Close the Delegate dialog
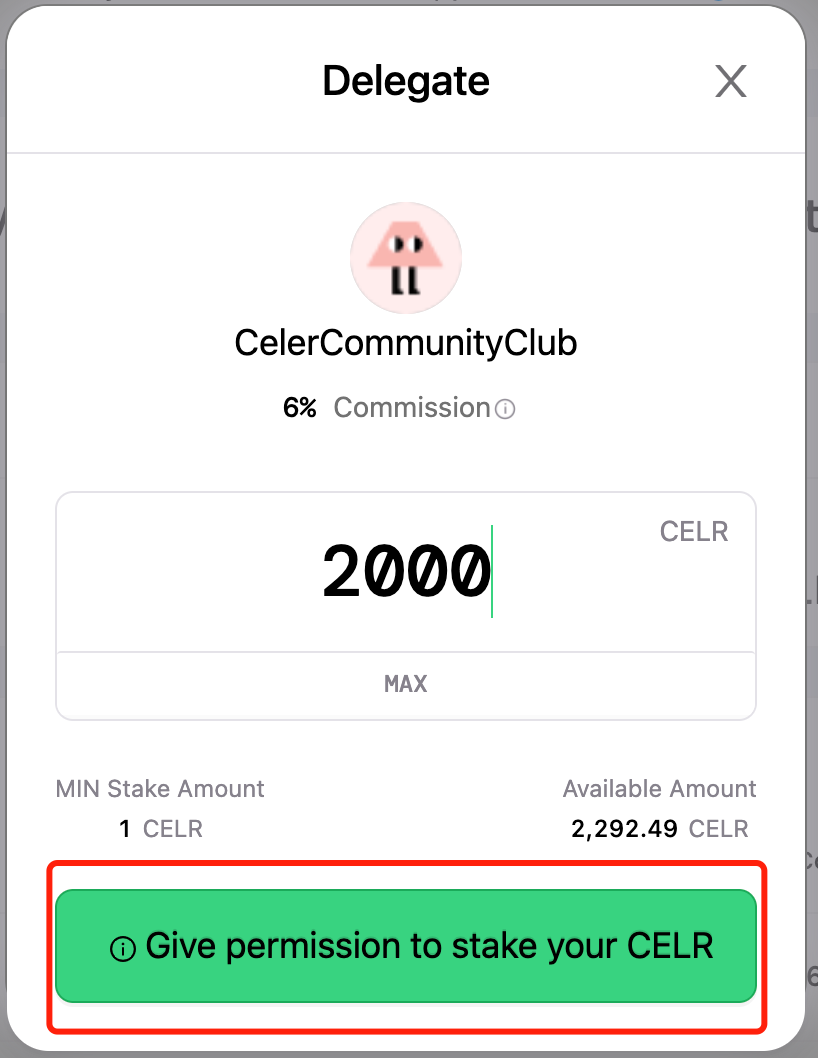Viewport: 818px width, 1058px height. click(731, 82)
